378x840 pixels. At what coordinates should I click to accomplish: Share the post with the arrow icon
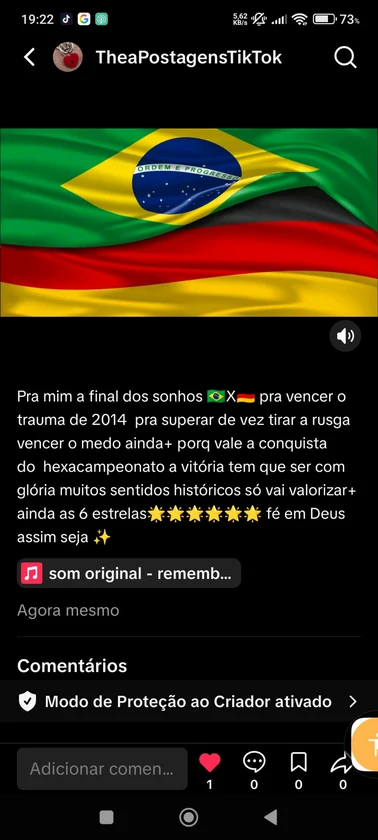point(341,763)
